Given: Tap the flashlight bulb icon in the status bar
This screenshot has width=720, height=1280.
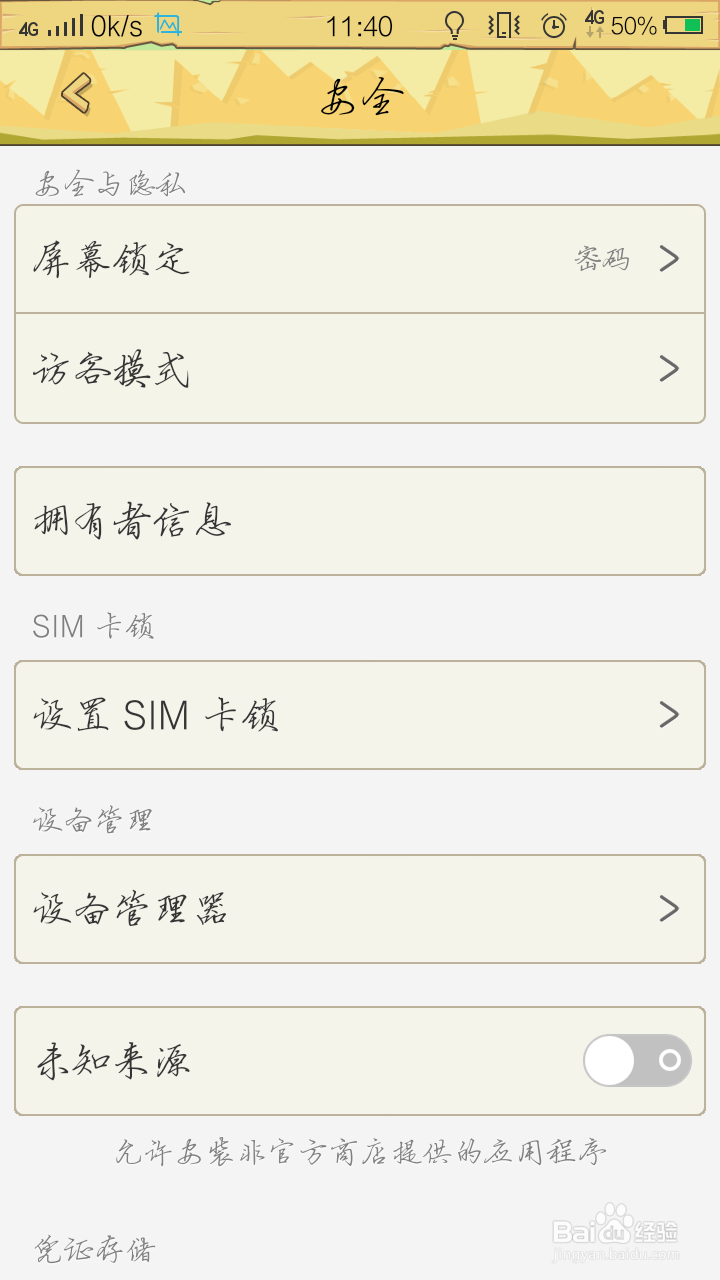Looking at the screenshot, I should click(456, 25).
